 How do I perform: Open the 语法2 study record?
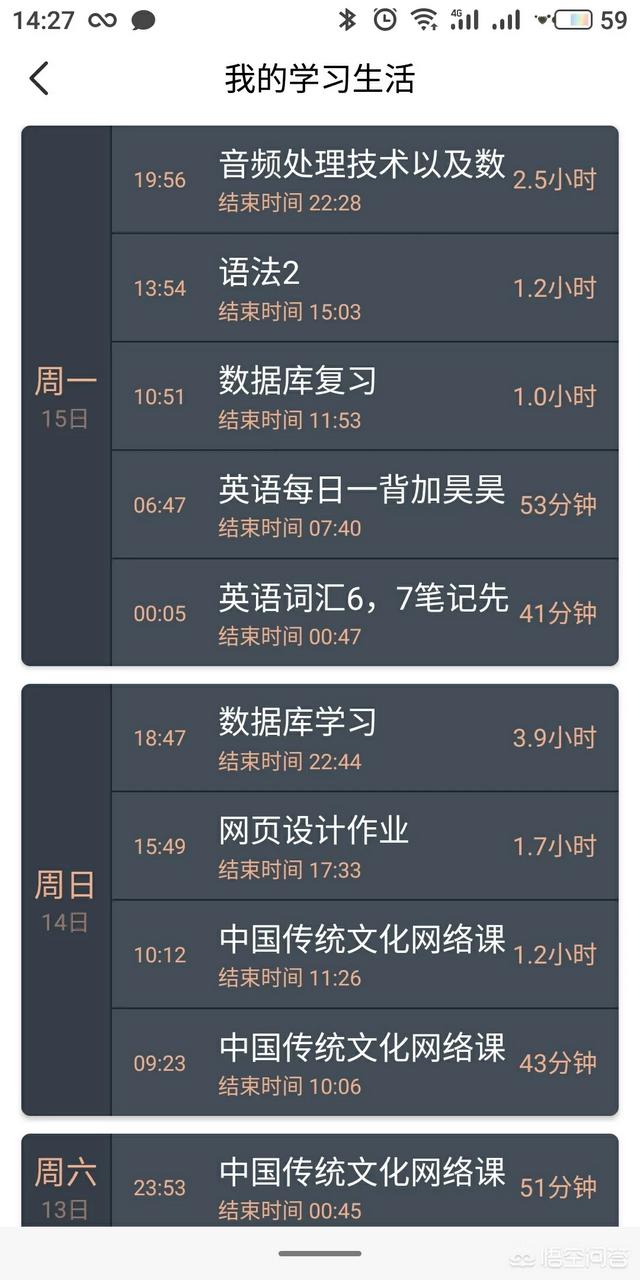coord(364,288)
